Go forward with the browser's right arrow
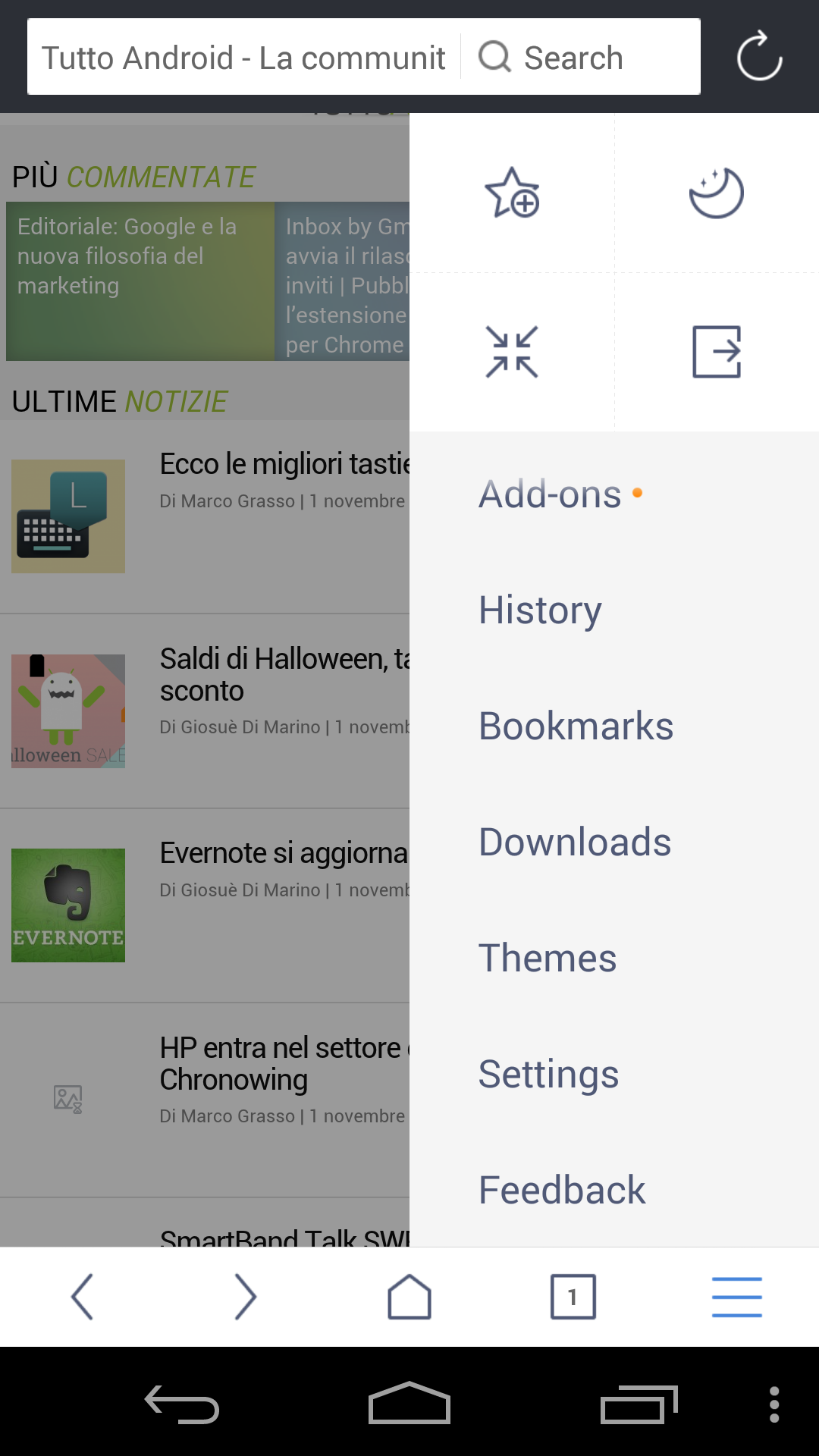Screen dimensions: 819x1456 tap(246, 1297)
